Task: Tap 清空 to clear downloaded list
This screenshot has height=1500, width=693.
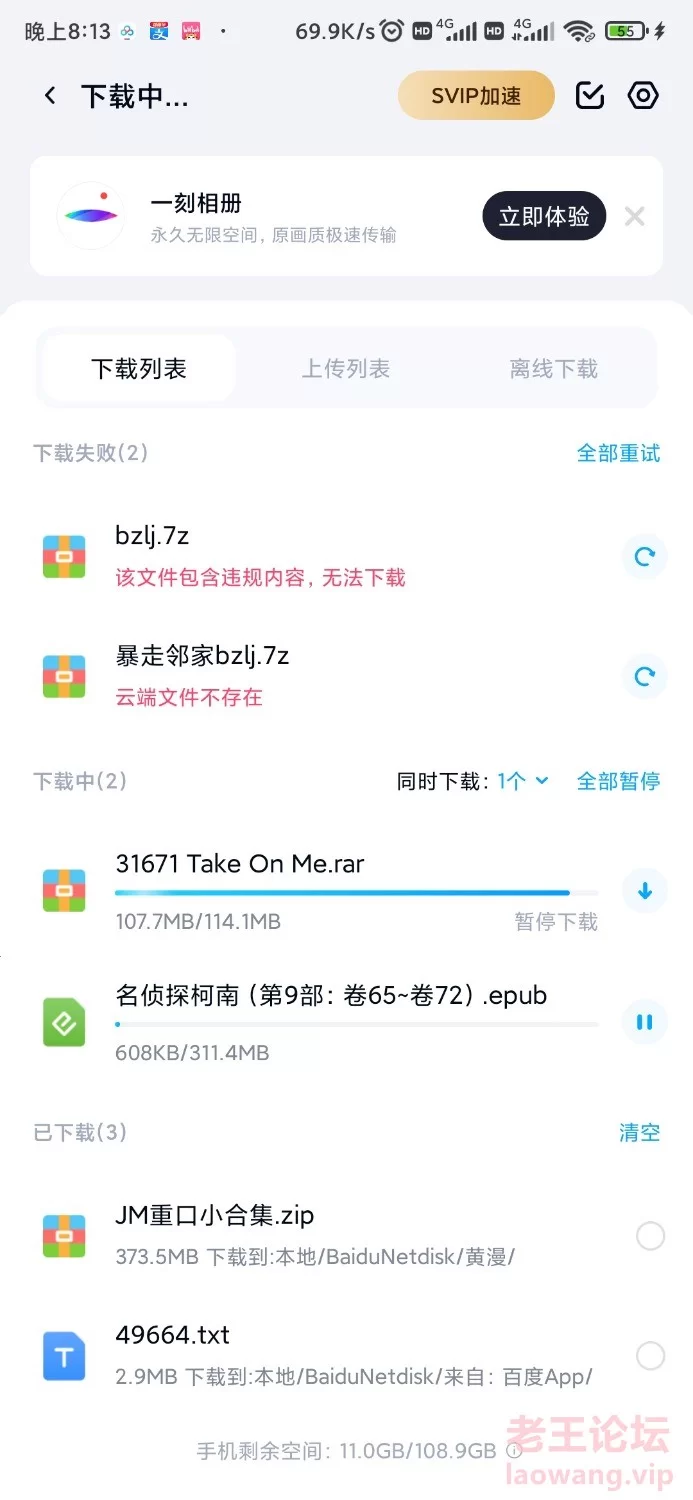Action: [x=639, y=1133]
